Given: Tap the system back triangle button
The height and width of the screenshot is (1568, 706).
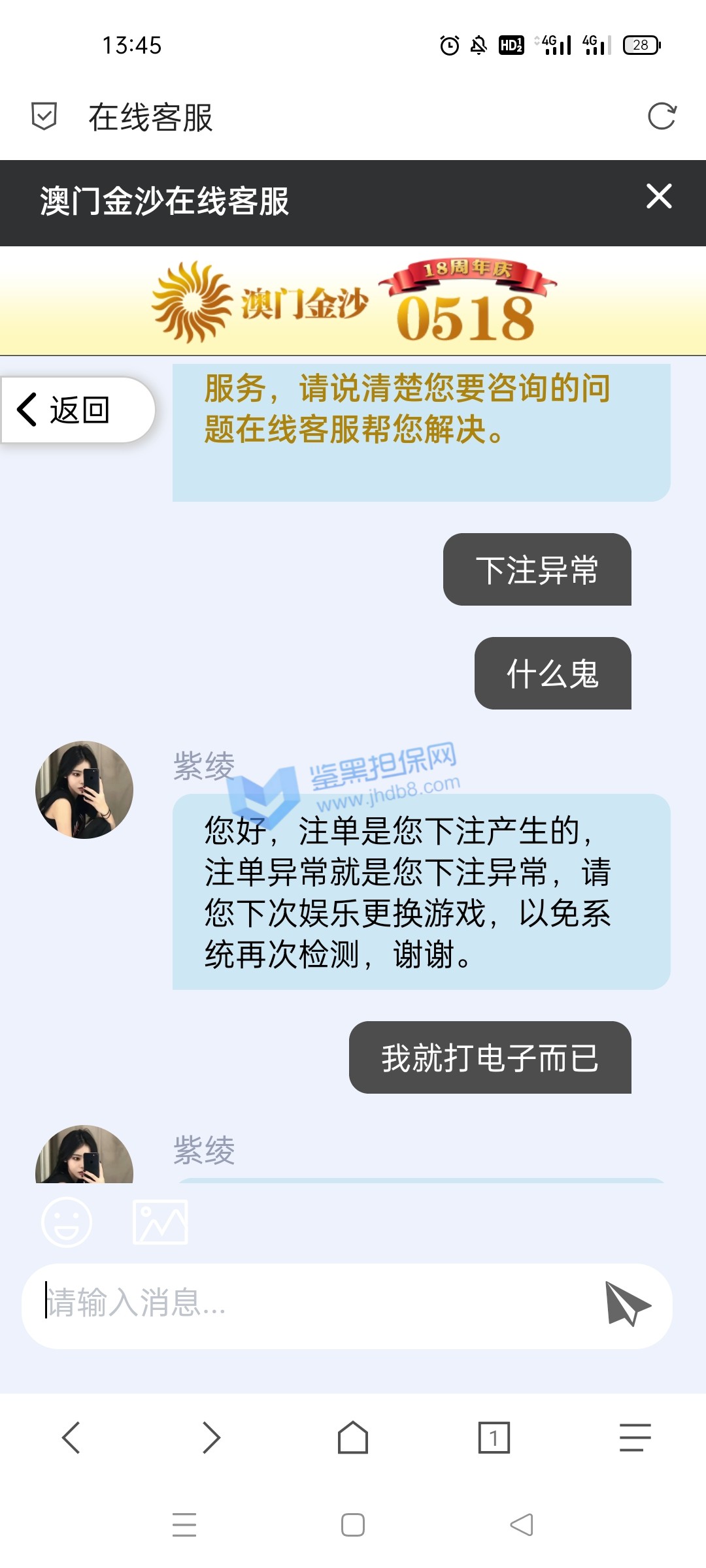Looking at the screenshot, I should click(x=522, y=1525).
